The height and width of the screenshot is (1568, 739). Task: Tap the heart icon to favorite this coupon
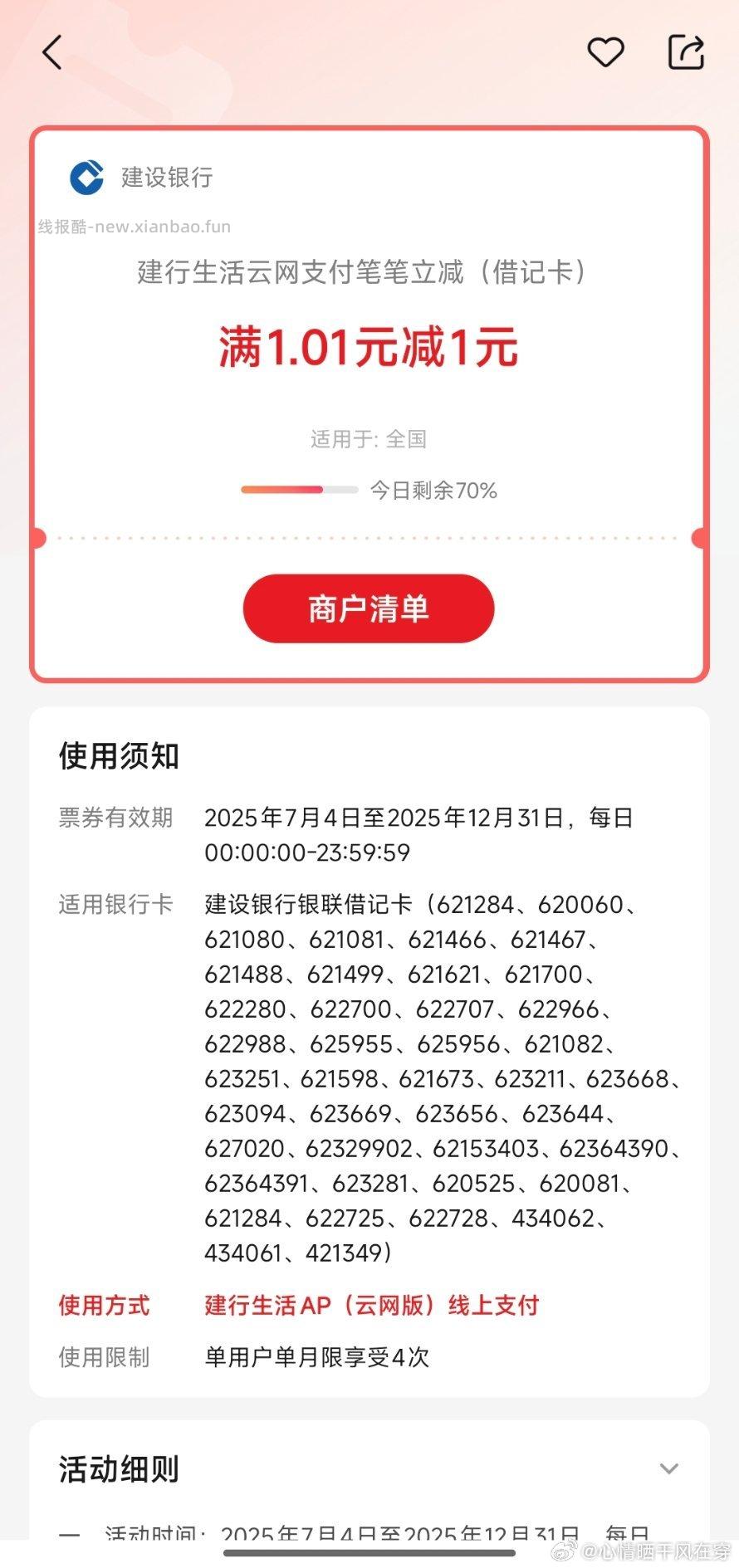(x=606, y=51)
